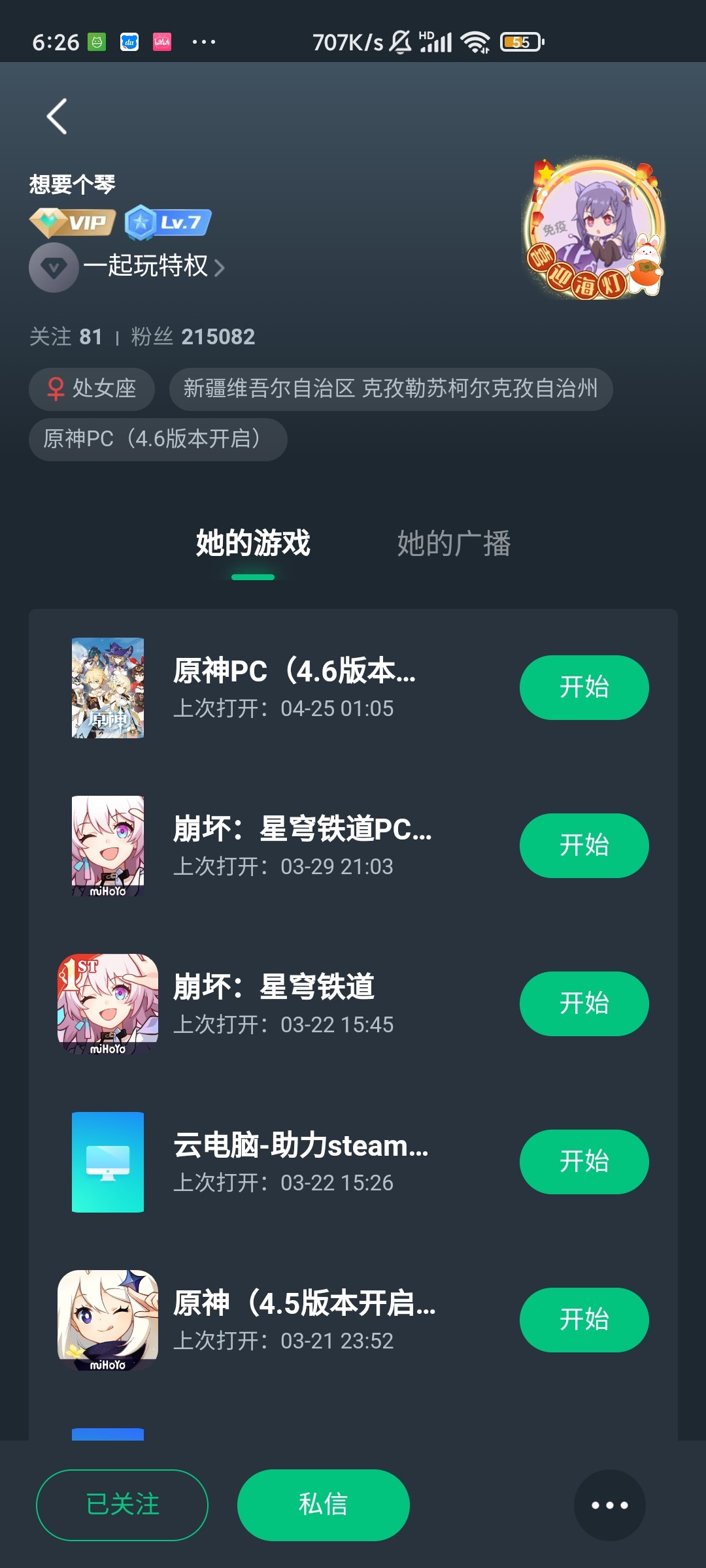This screenshot has height=1568, width=706.
Task: Tap 已关注 to unfollow user
Action: coord(122,1505)
